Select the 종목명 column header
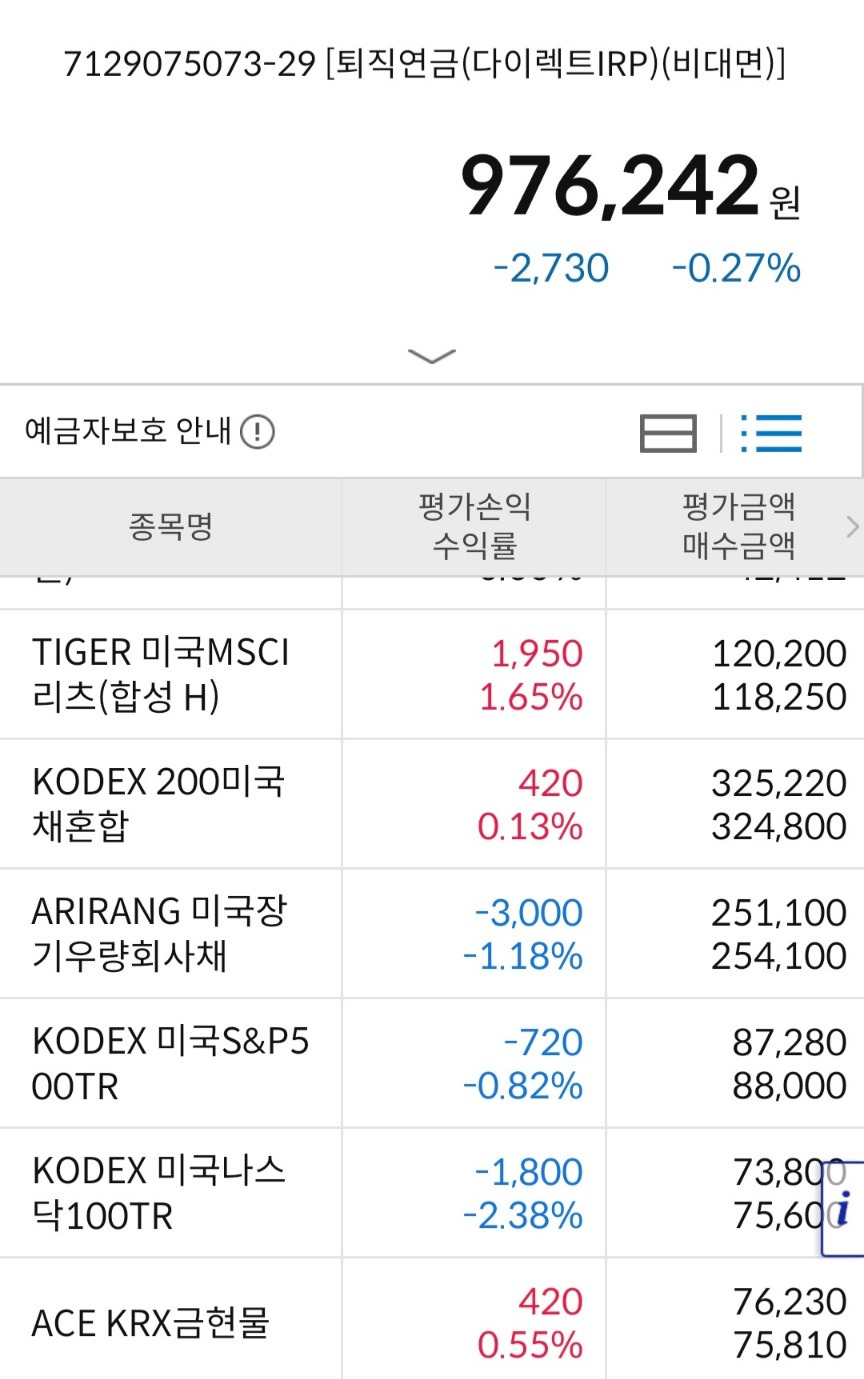The width and height of the screenshot is (864, 1379). pyautogui.click(x=171, y=526)
